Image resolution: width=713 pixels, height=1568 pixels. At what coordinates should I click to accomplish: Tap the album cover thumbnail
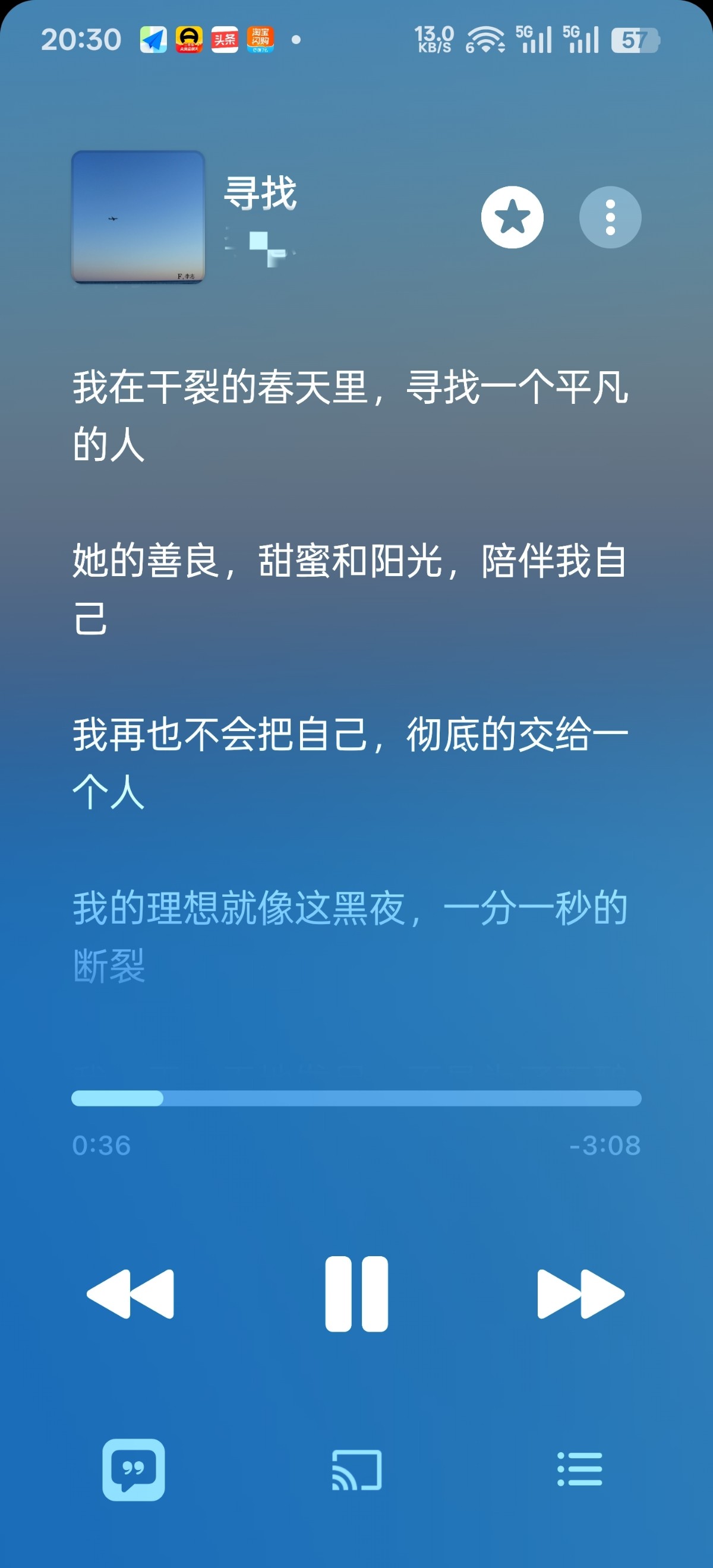(x=138, y=217)
